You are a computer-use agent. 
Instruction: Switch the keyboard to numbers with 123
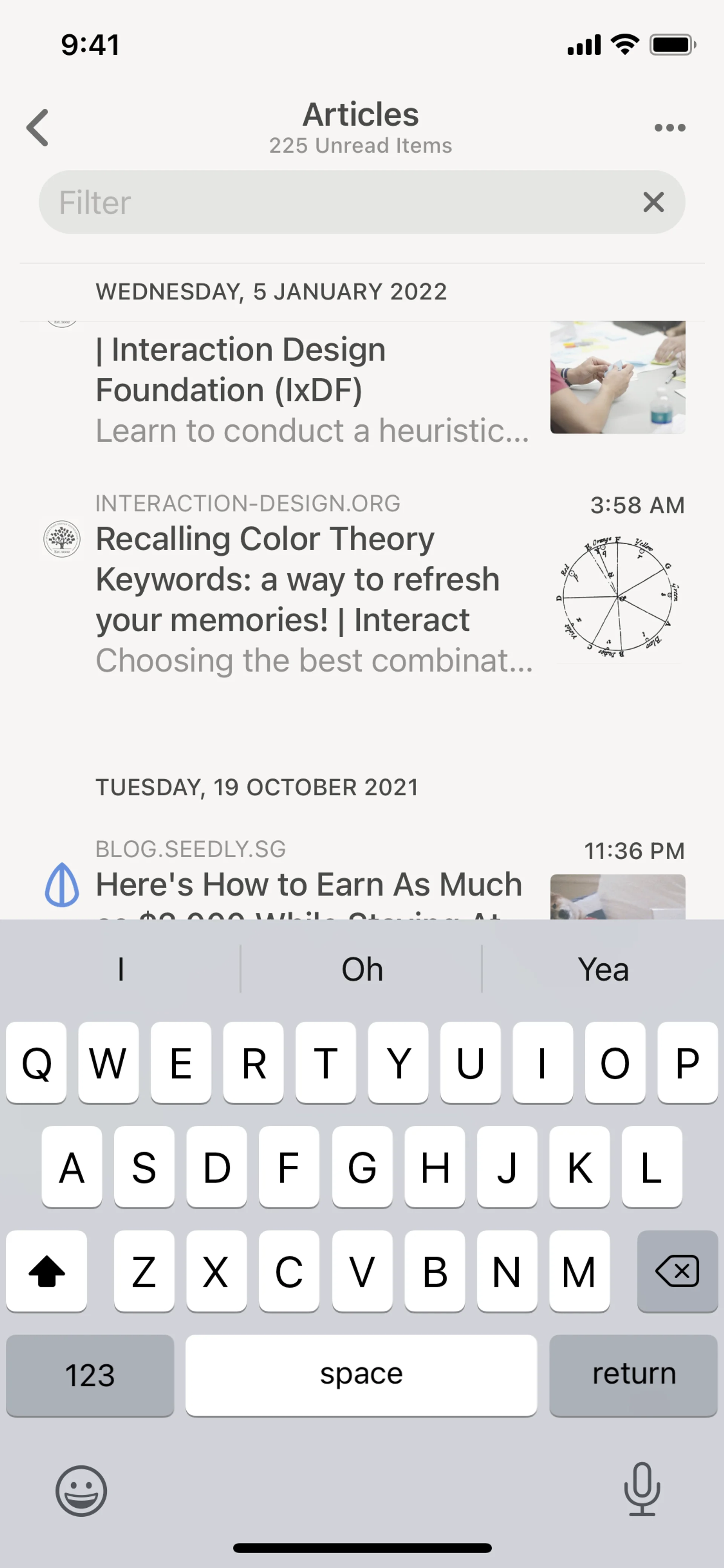(x=90, y=1374)
